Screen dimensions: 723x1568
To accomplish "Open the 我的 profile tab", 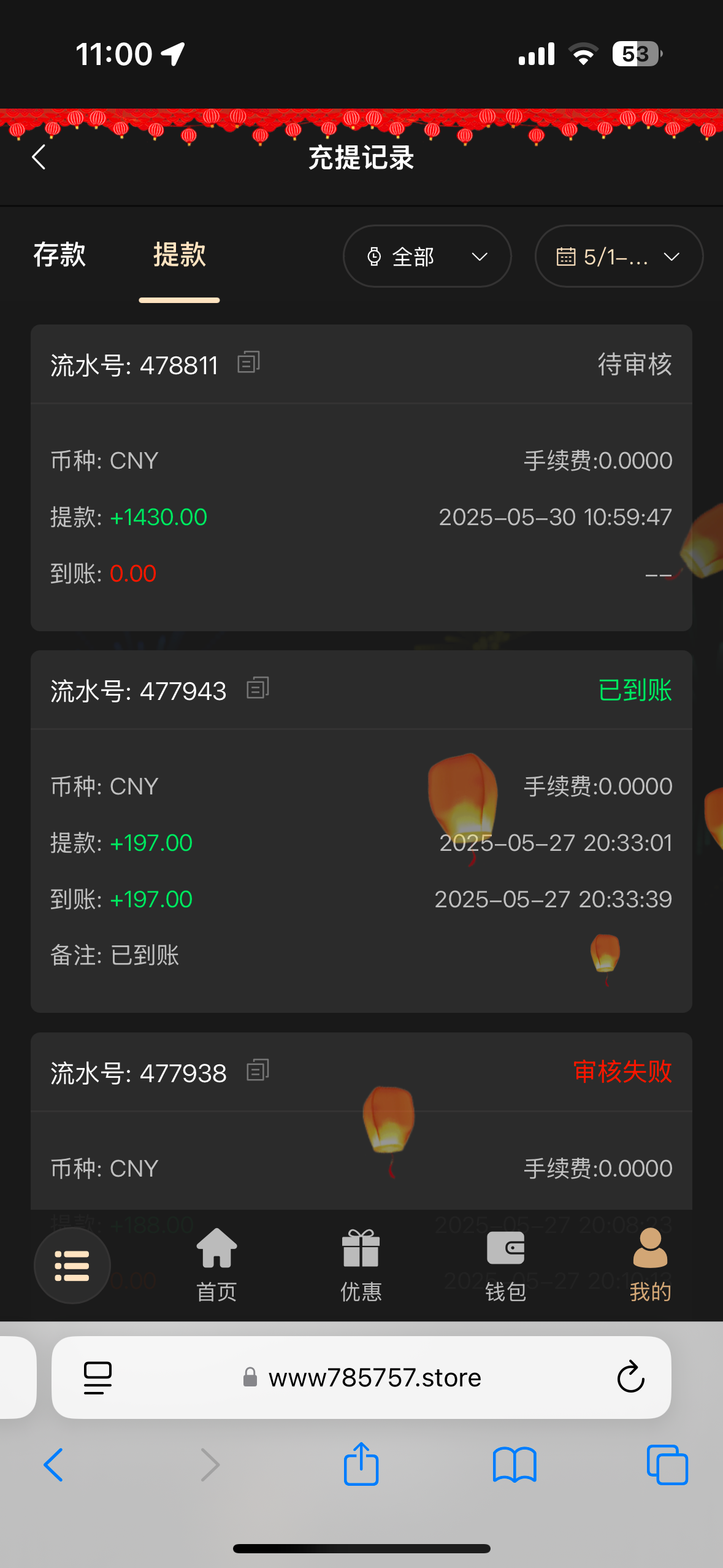I will point(650,1265).
